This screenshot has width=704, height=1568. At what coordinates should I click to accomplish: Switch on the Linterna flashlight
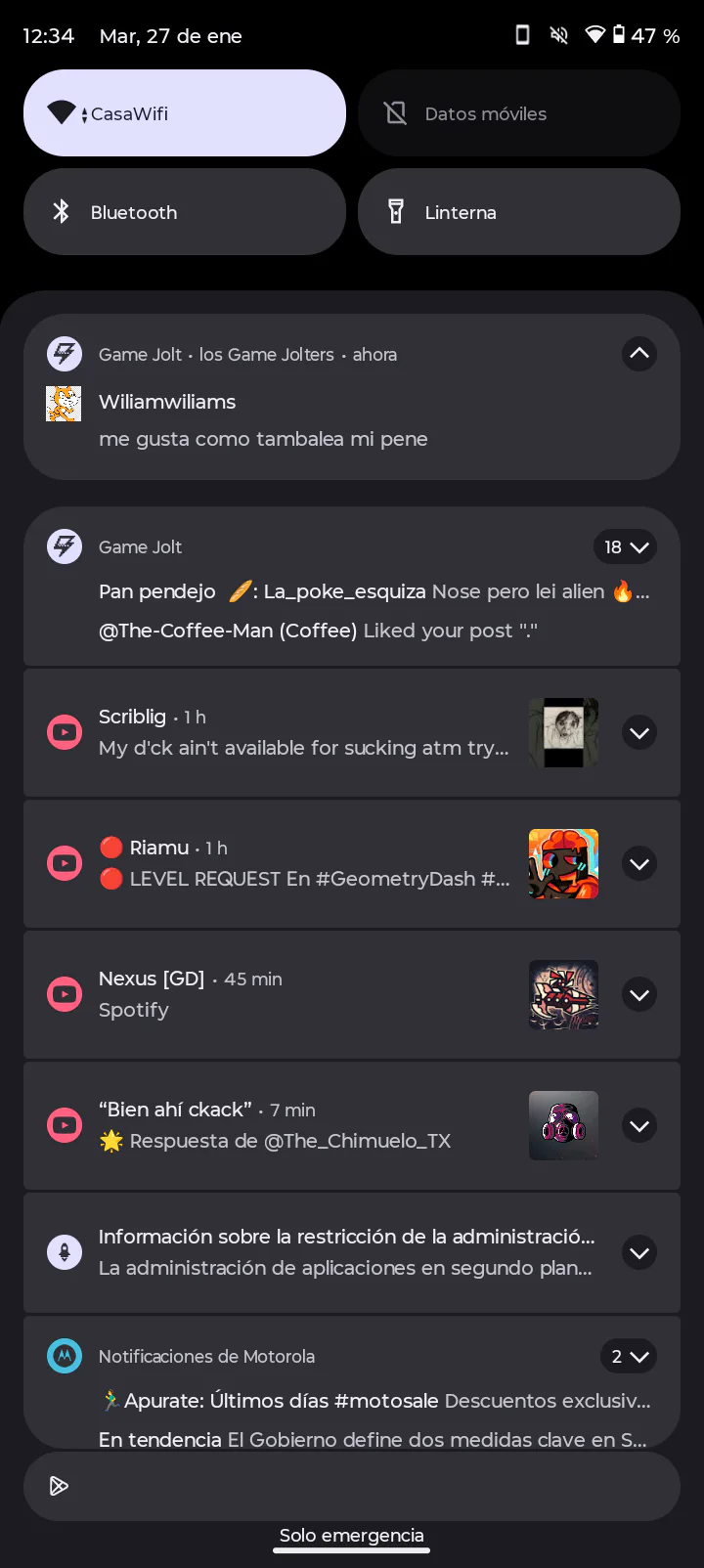[518, 212]
